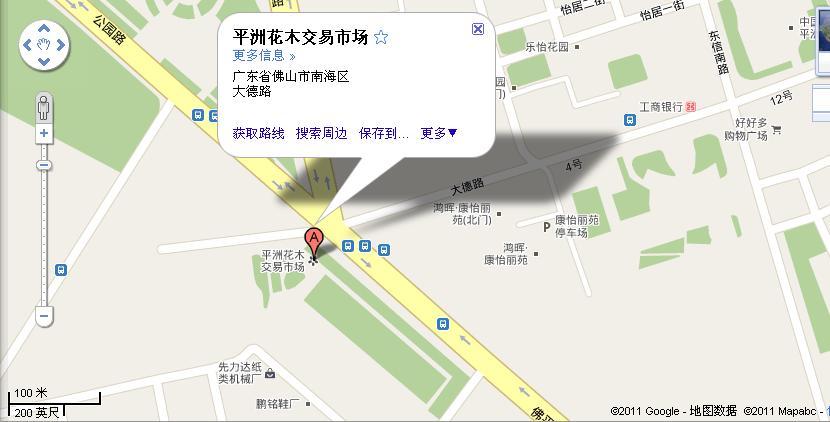Close the 平洲花木交易市场 info bubble
The height and width of the screenshot is (422, 830).
point(478,29)
